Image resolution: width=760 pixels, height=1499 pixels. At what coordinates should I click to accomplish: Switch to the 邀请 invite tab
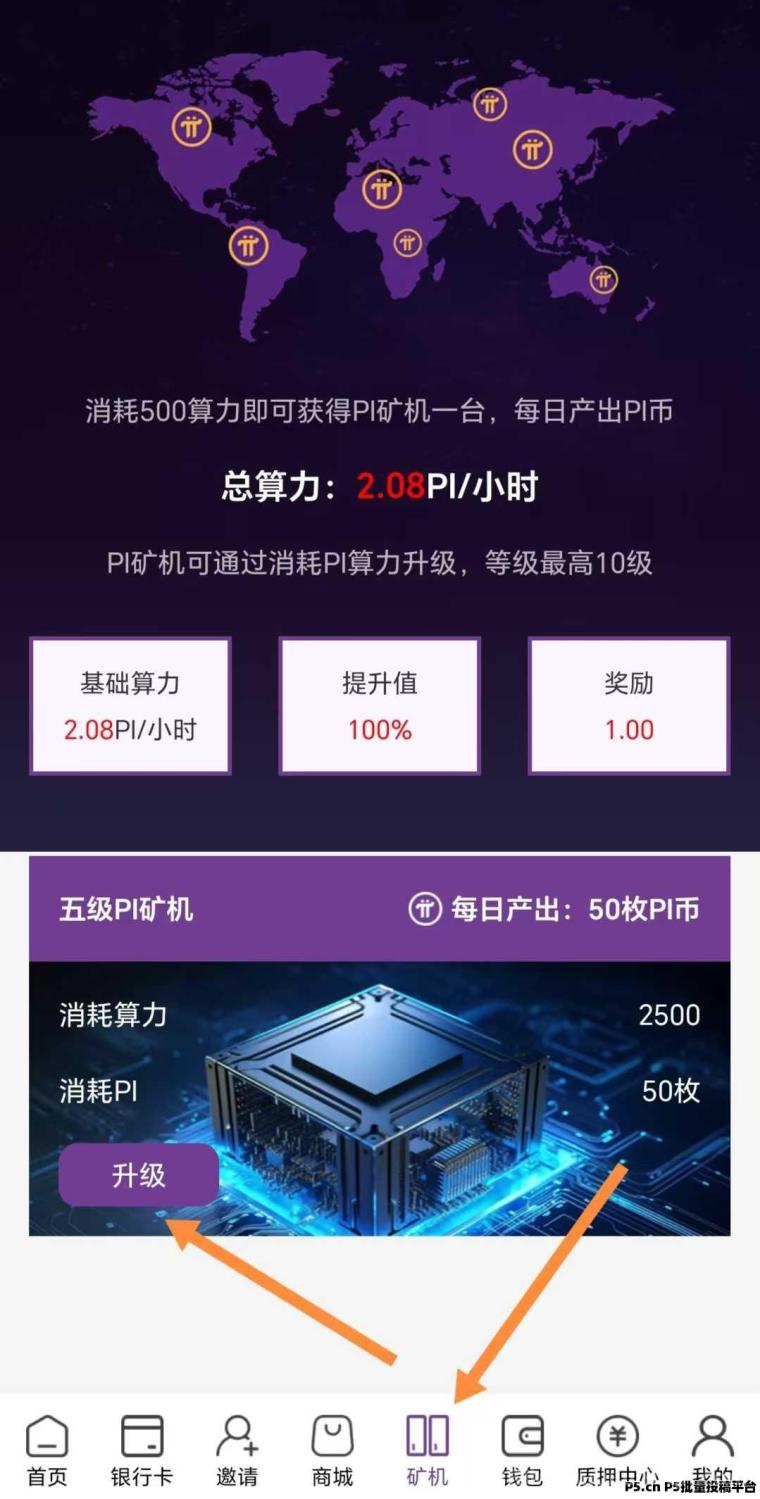coord(237,1450)
